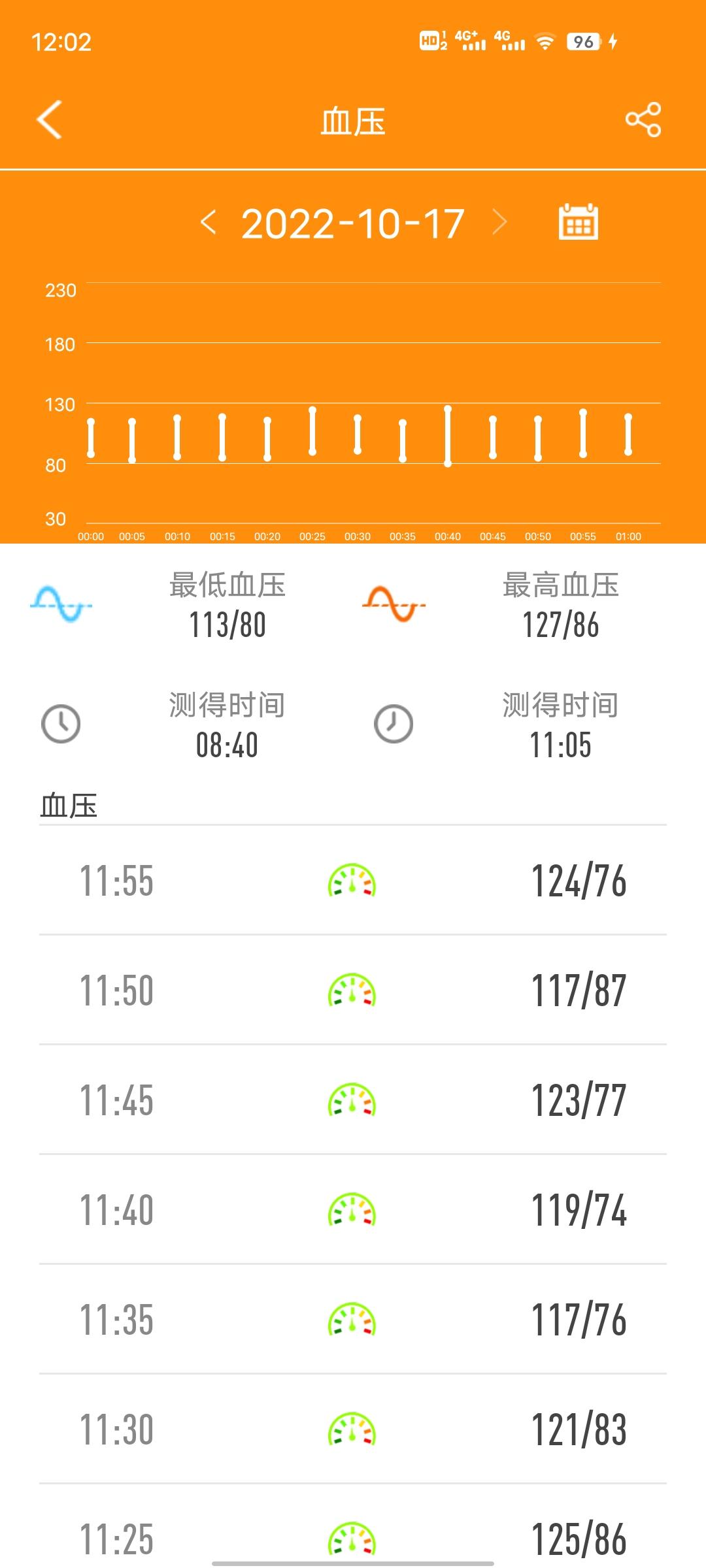Click the back arrow to leave 血压 page
Image resolution: width=706 pixels, height=1568 pixels.
(49, 121)
